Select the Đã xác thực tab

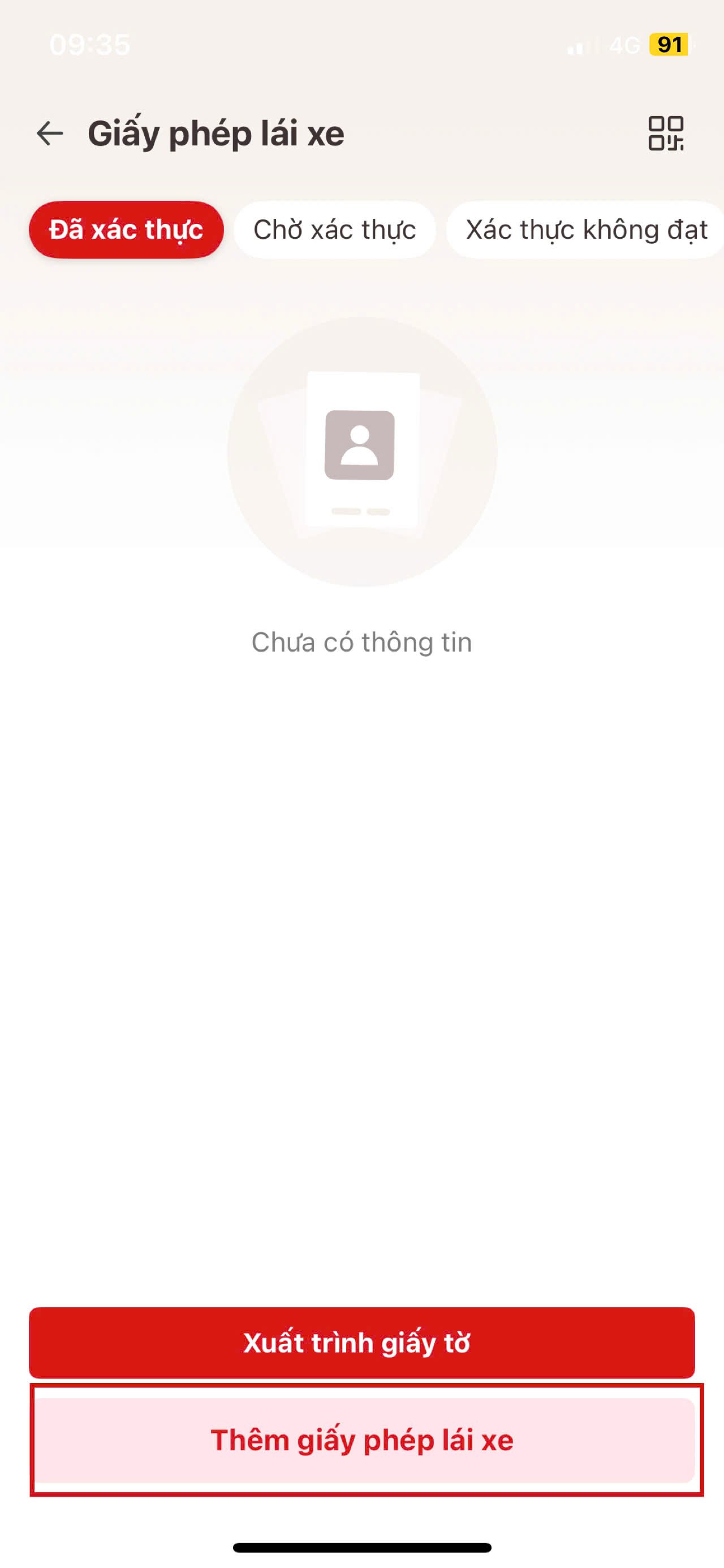[x=126, y=230]
